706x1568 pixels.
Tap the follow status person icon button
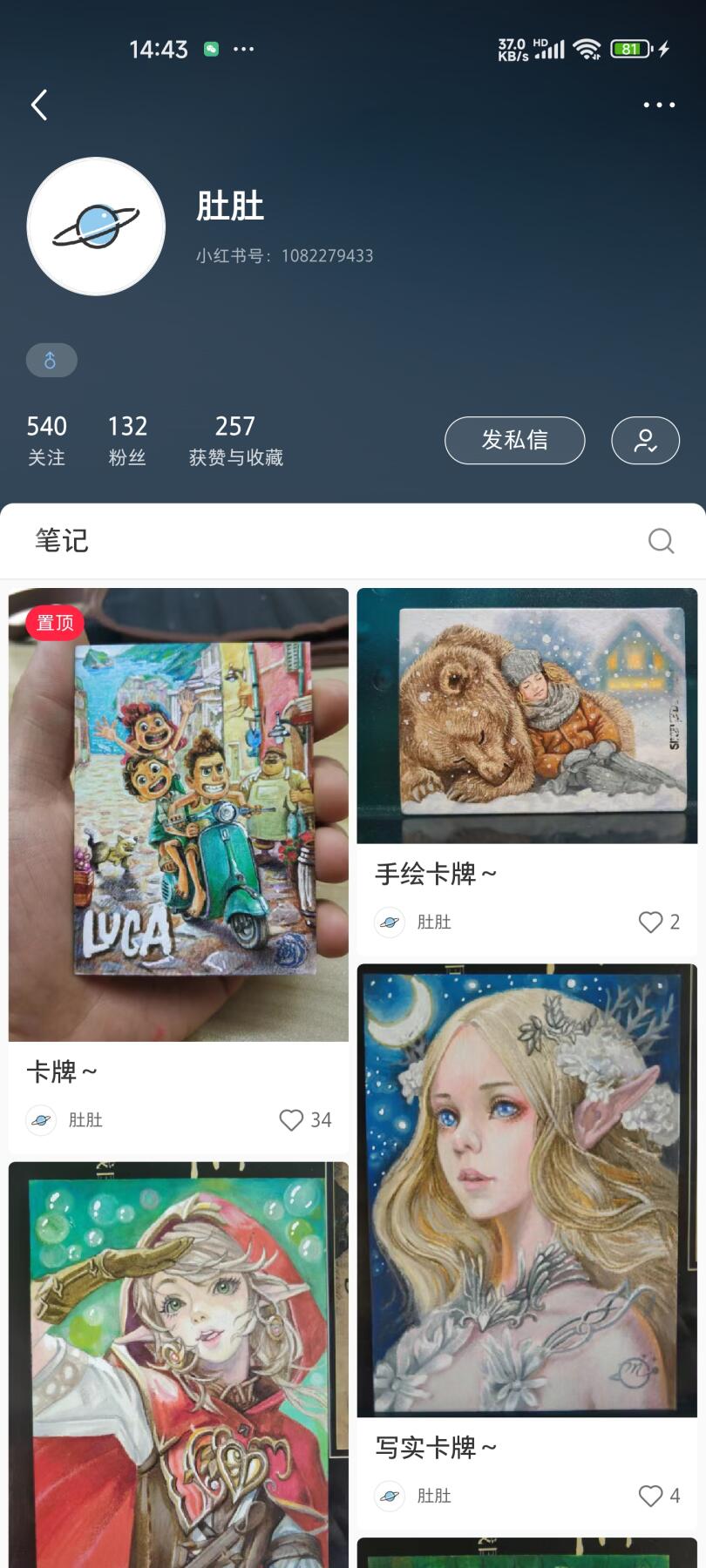[x=645, y=440]
